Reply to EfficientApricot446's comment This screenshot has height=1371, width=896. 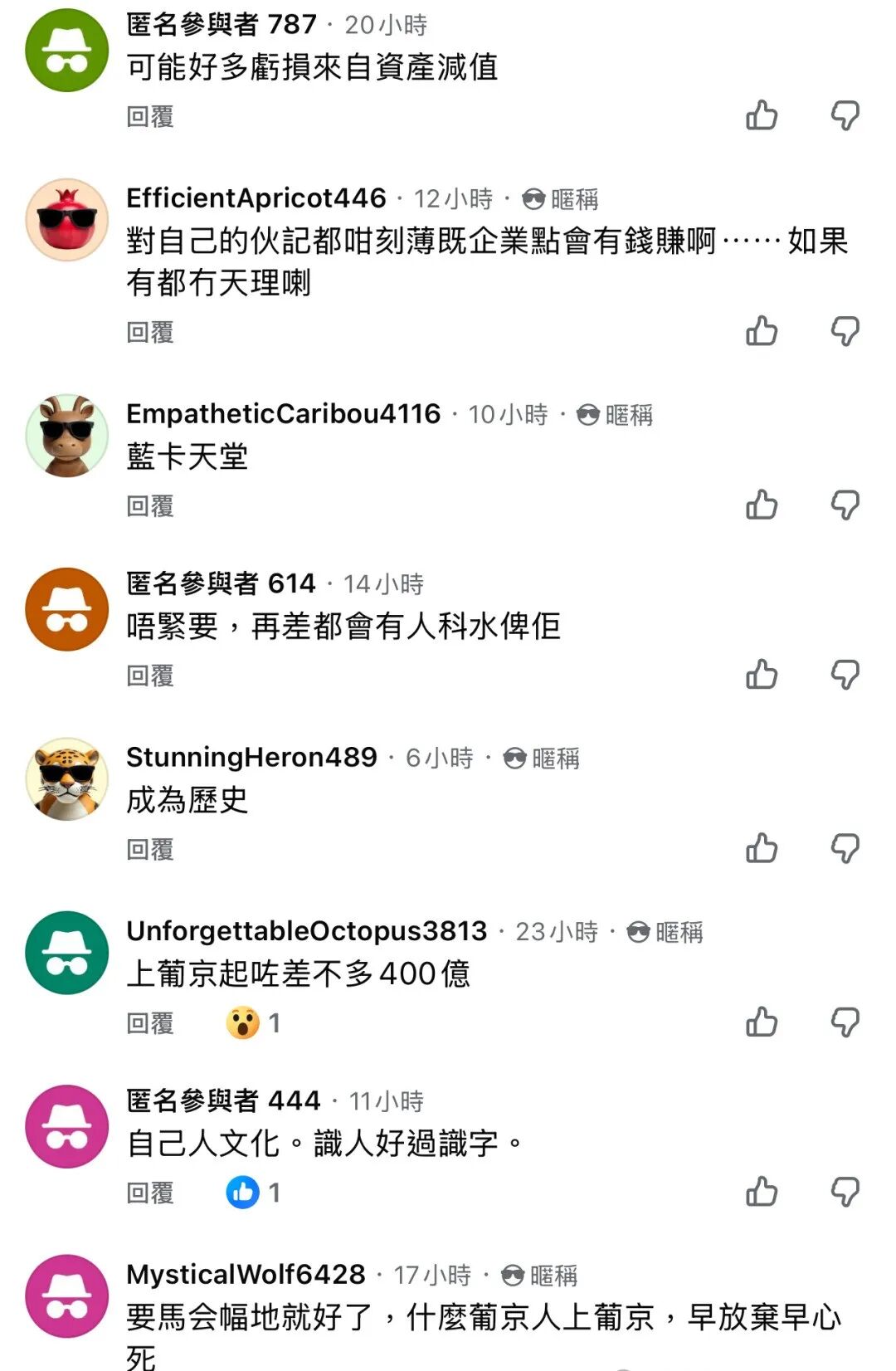(x=150, y=333)
